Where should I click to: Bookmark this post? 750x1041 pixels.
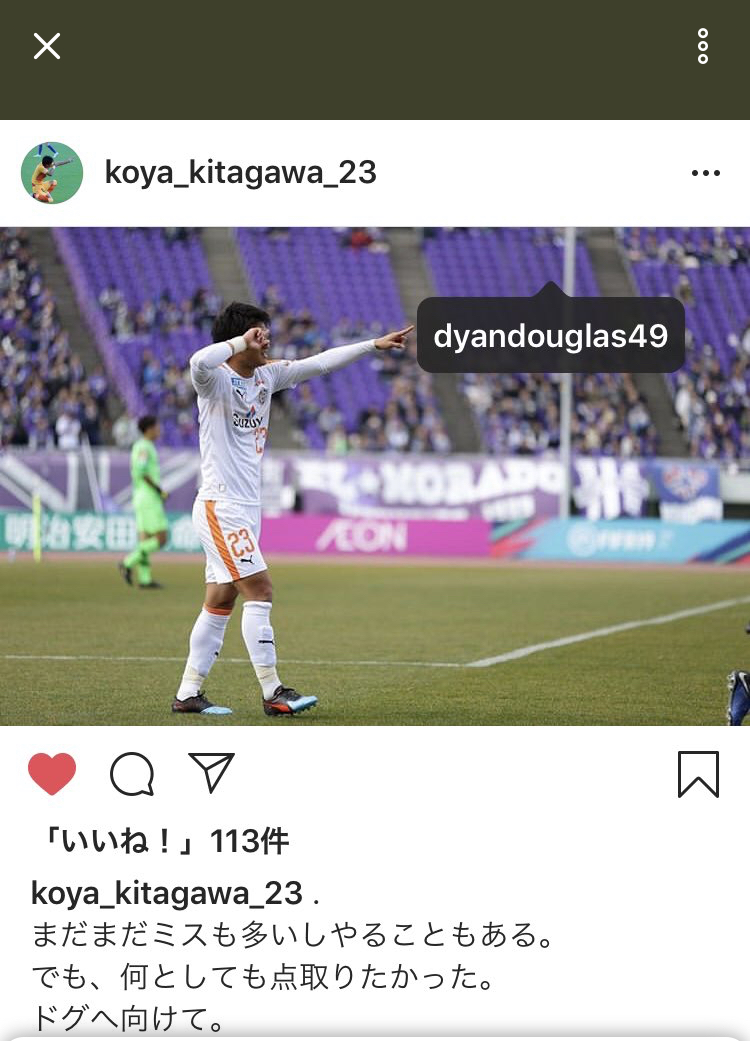tap(698, 774)
